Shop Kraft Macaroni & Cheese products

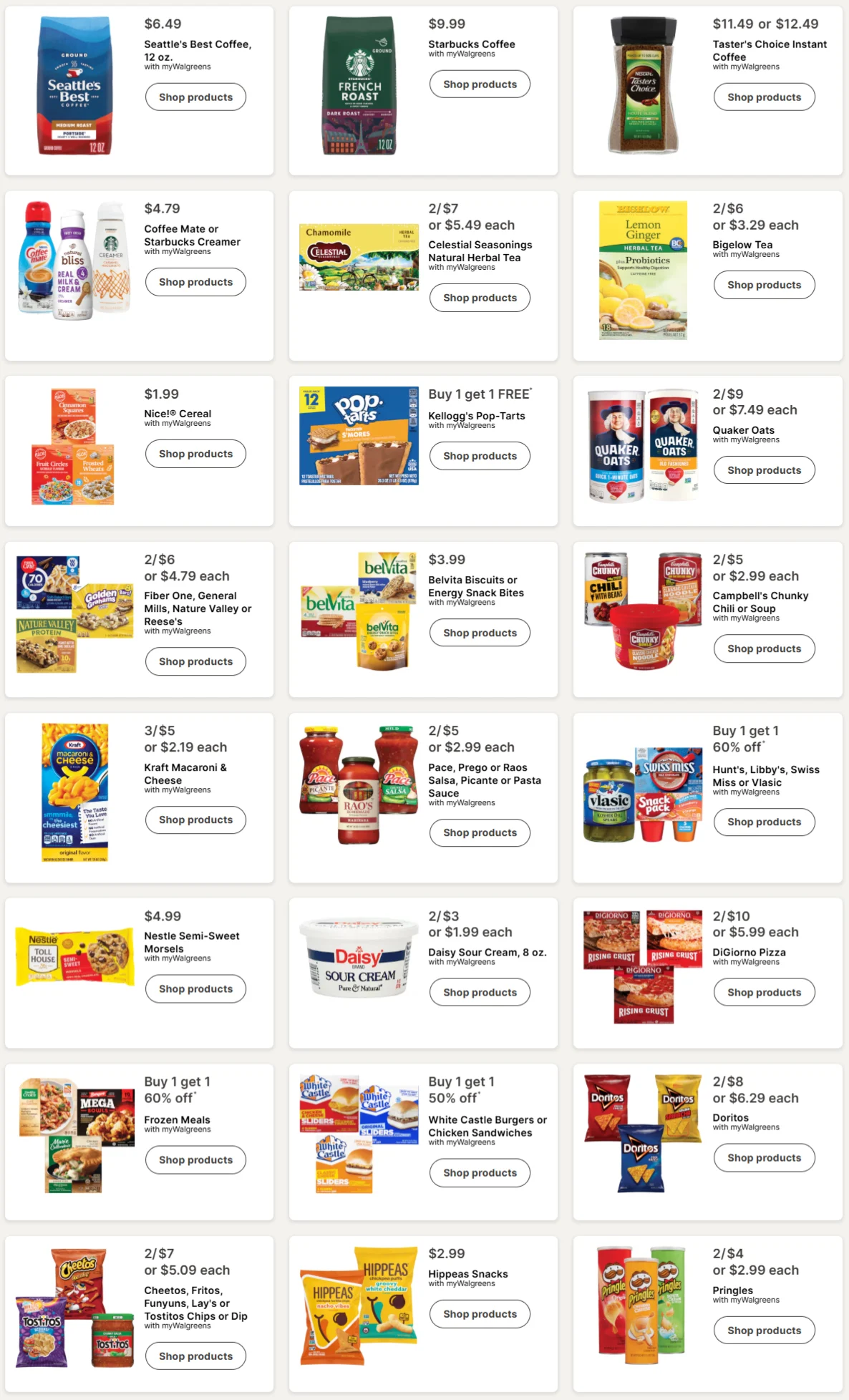click(195, 820)
